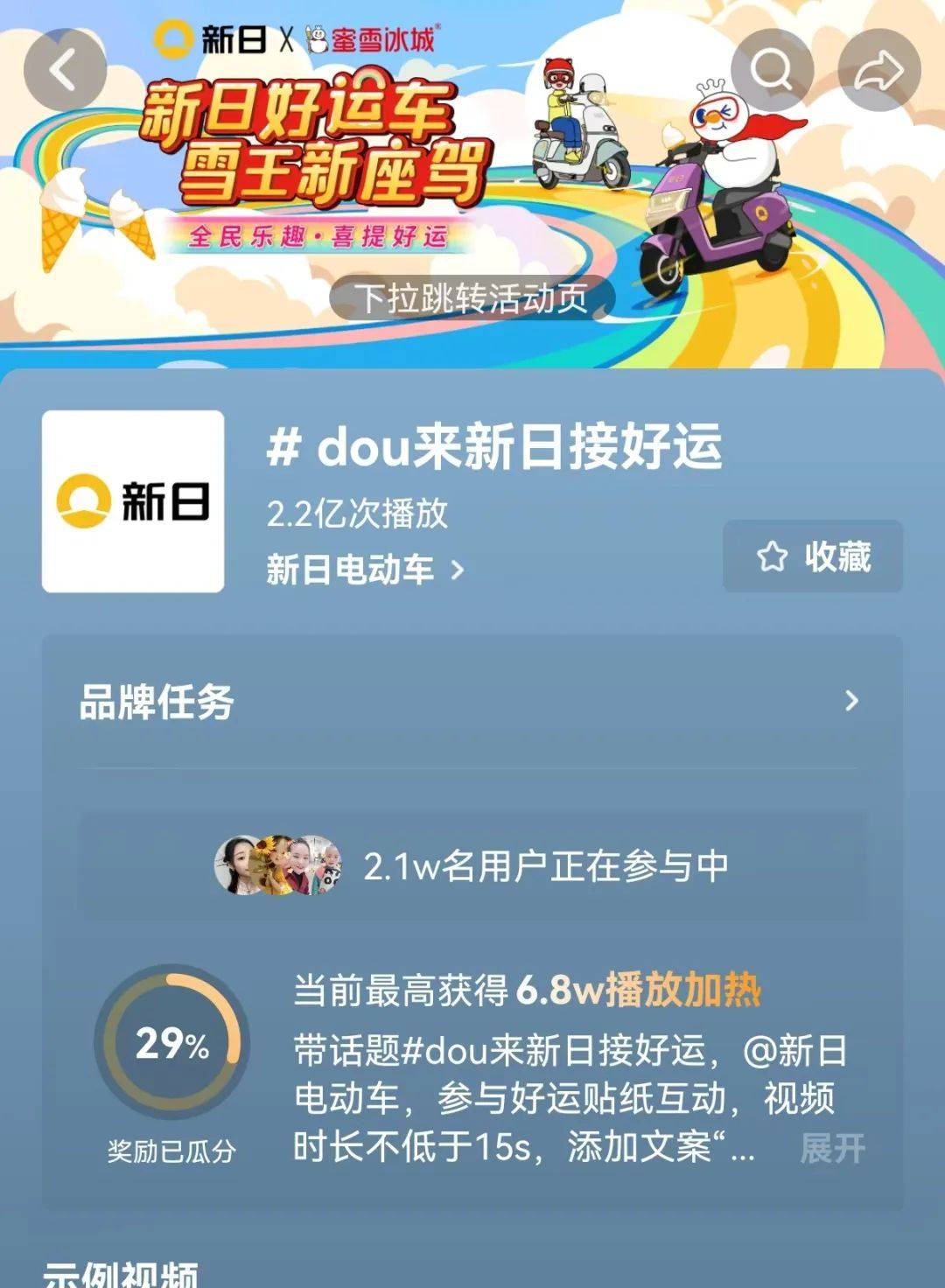Tap the 收藏 button to save the topic
The image size is (945, 1288).
(x=813, y=556)
